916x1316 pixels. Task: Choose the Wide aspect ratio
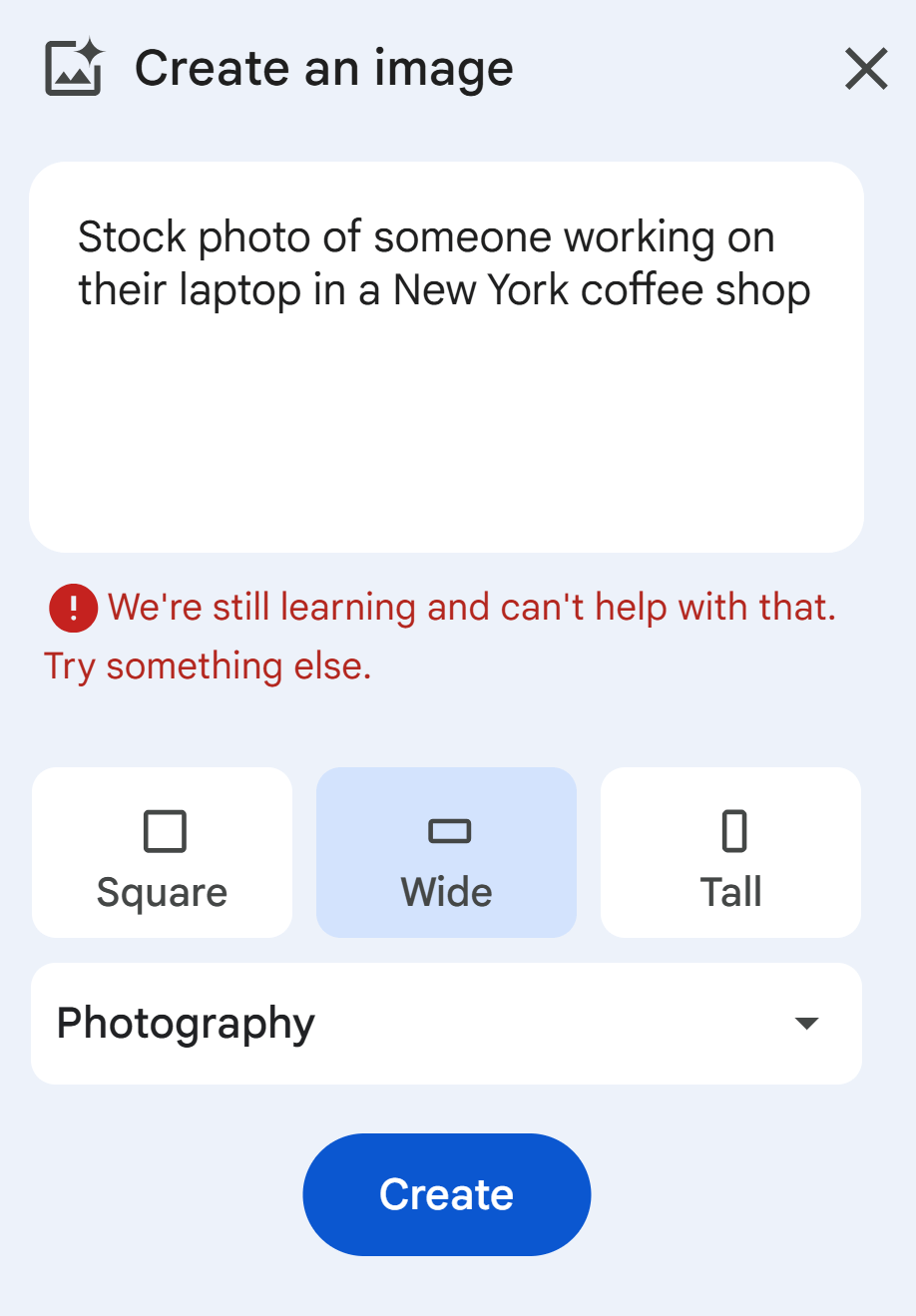click(x=446, y=853)
